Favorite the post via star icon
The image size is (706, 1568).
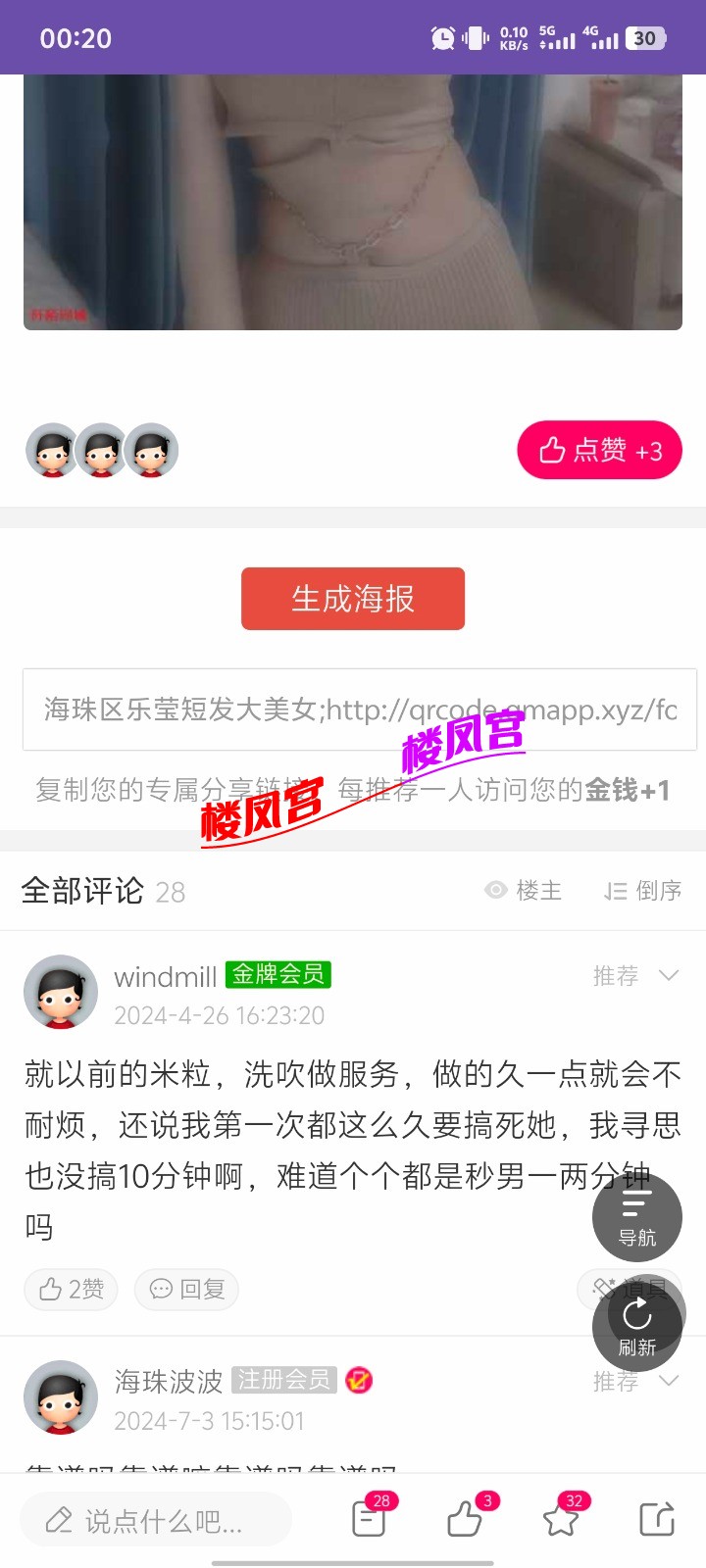(x=561, y=1520)
